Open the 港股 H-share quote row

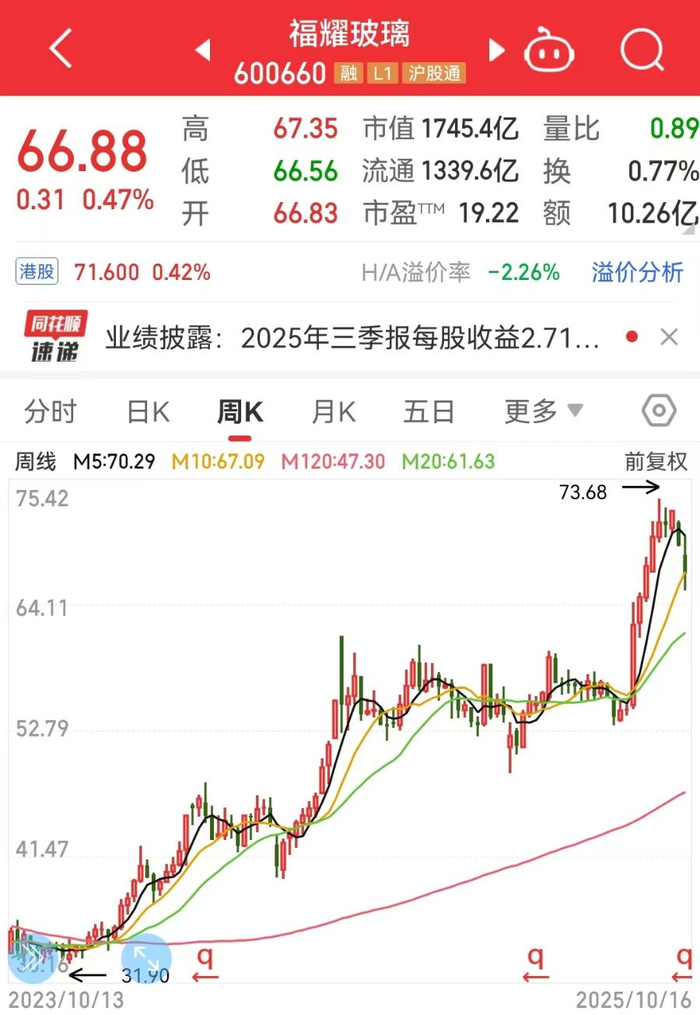tap(114, 272)
